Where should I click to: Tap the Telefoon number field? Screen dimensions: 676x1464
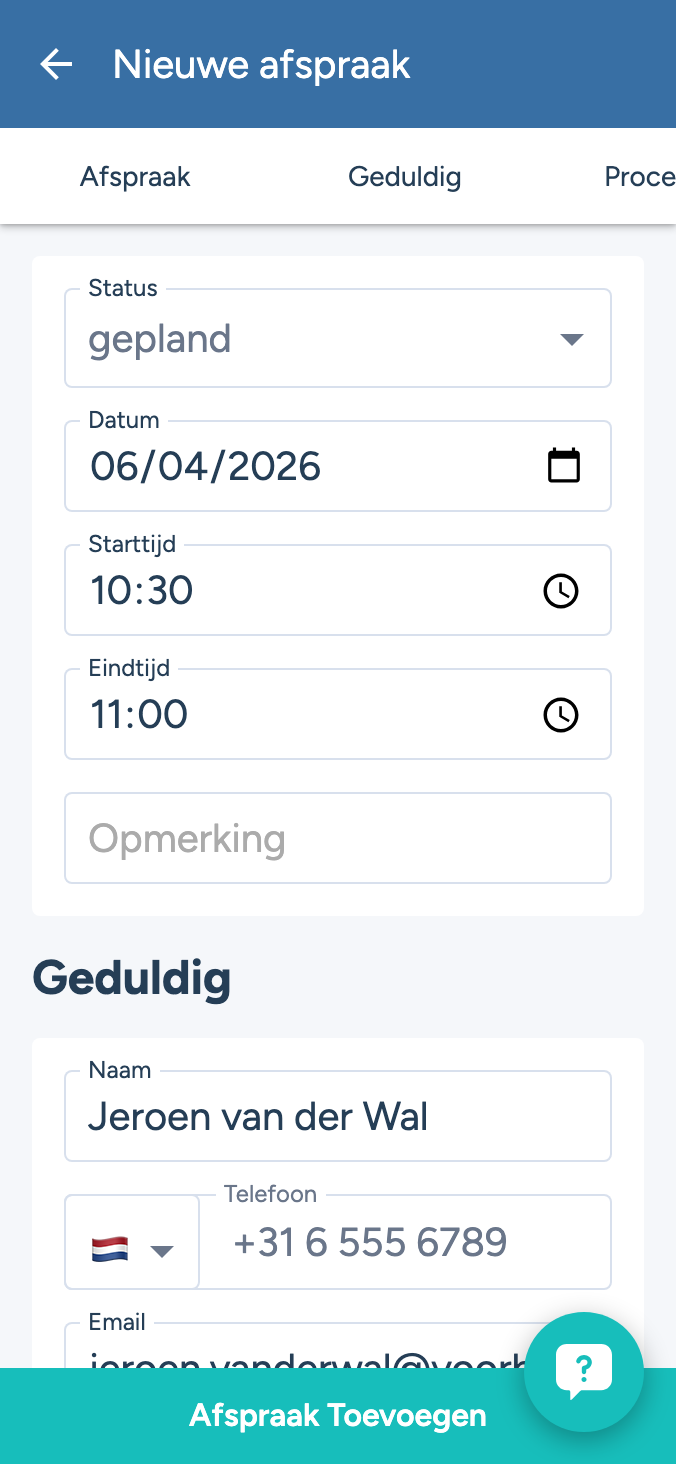coord(405,1243)
